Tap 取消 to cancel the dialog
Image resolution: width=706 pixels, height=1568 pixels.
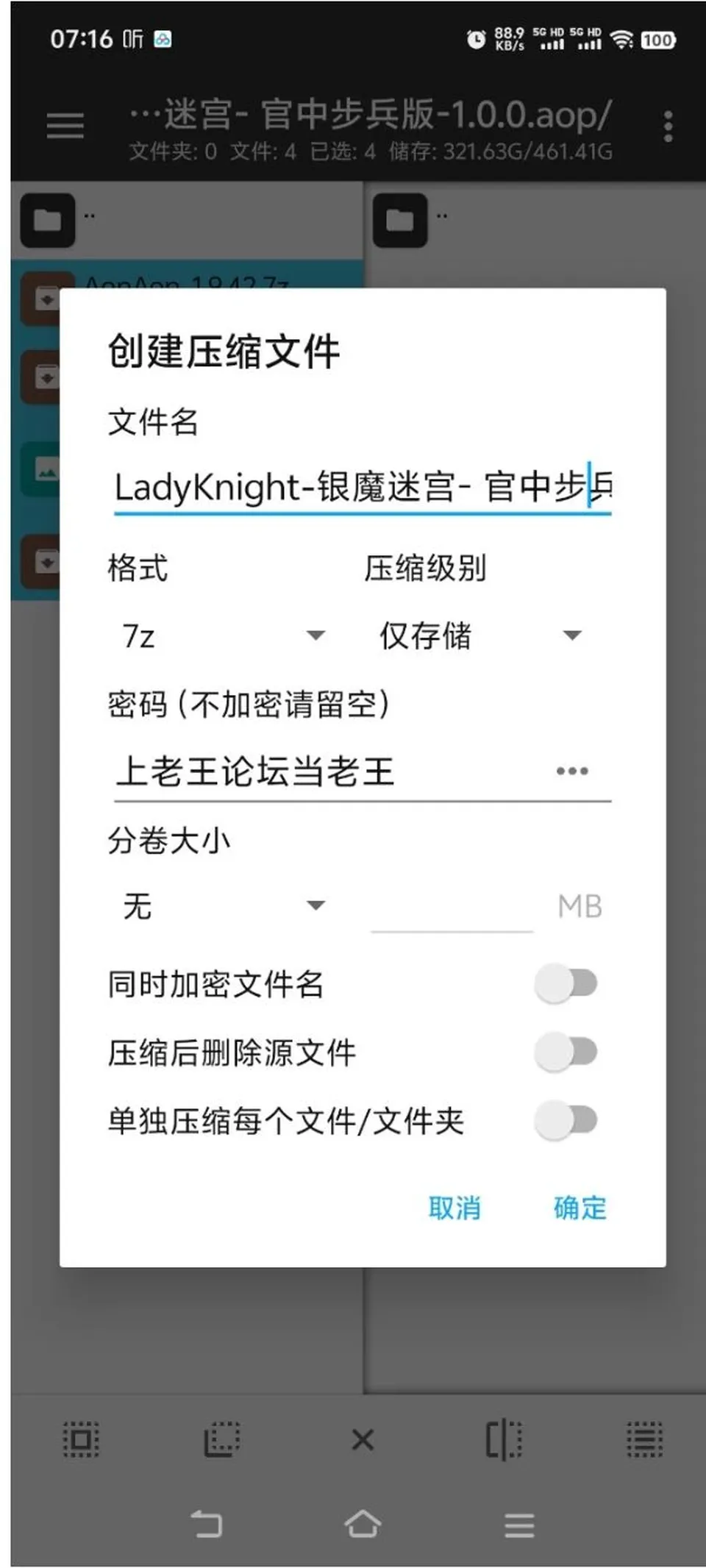[454, 1208]
